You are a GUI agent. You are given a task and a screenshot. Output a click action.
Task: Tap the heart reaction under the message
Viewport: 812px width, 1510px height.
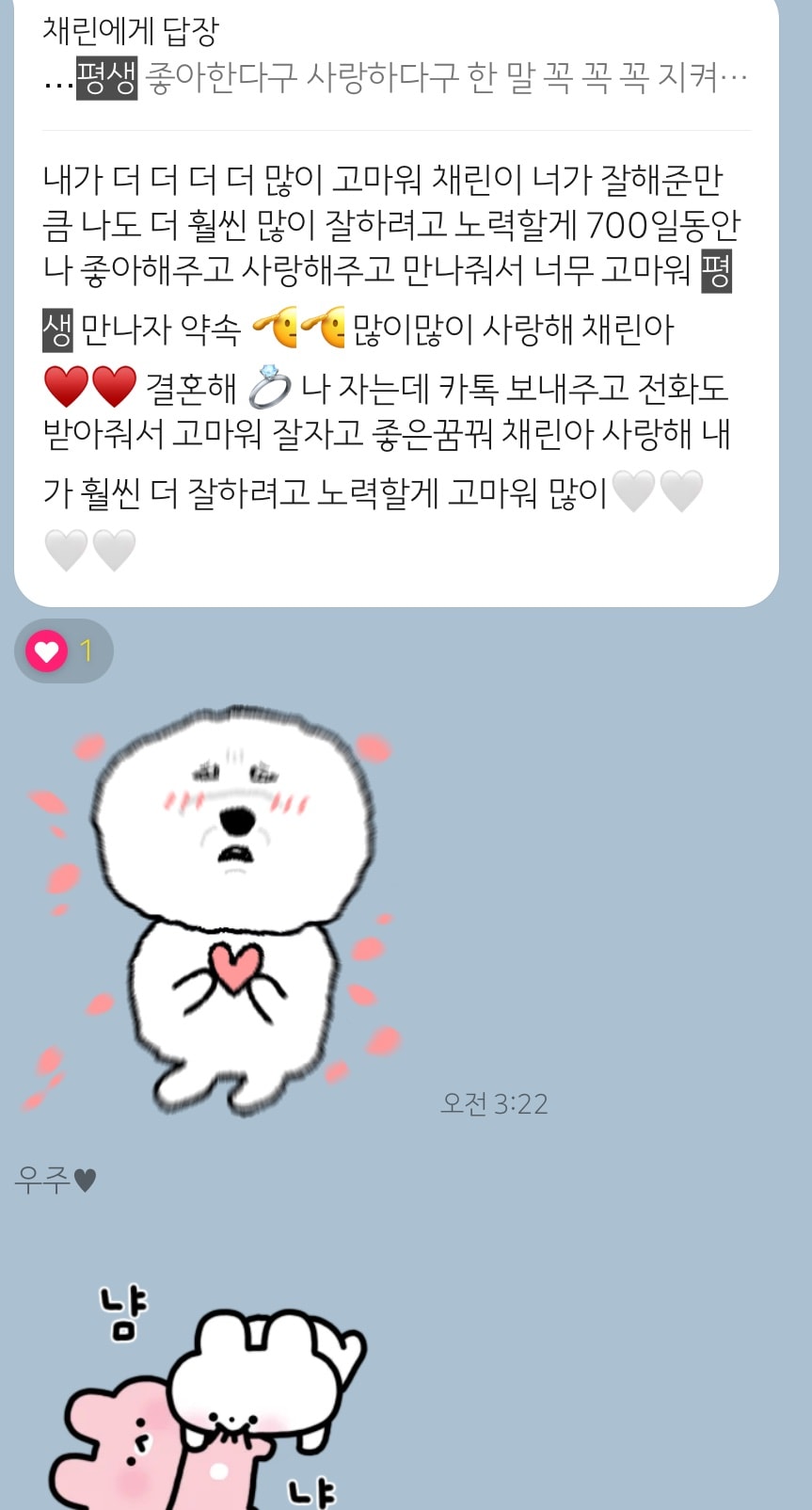coord(62,651)
